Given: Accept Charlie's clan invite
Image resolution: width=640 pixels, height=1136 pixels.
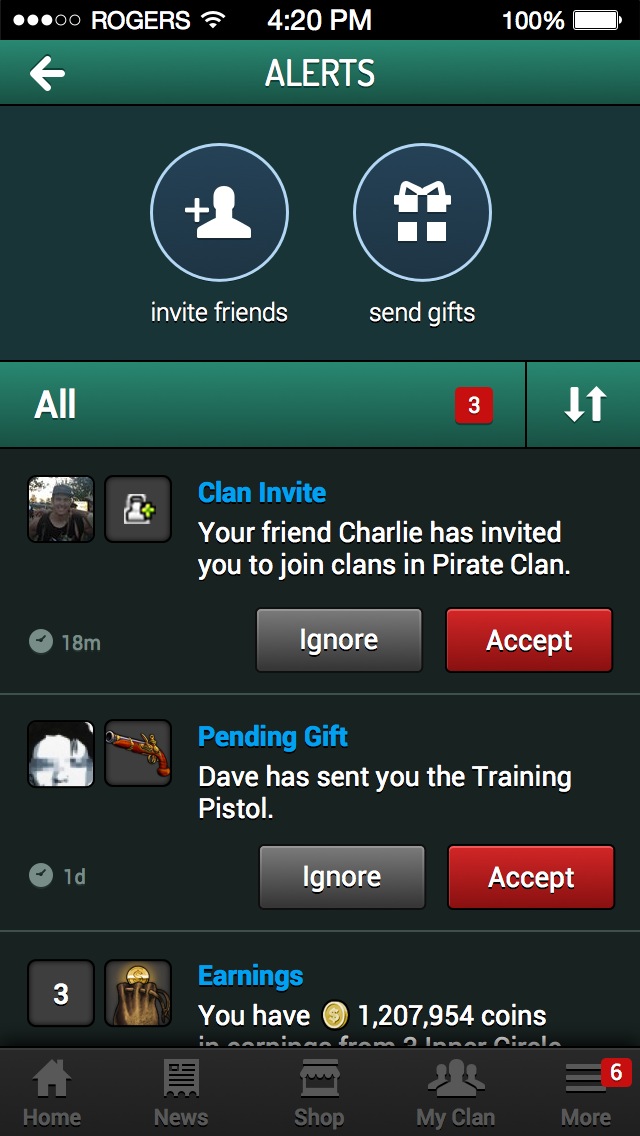Looking at the screenshot, I should (528, 640).
